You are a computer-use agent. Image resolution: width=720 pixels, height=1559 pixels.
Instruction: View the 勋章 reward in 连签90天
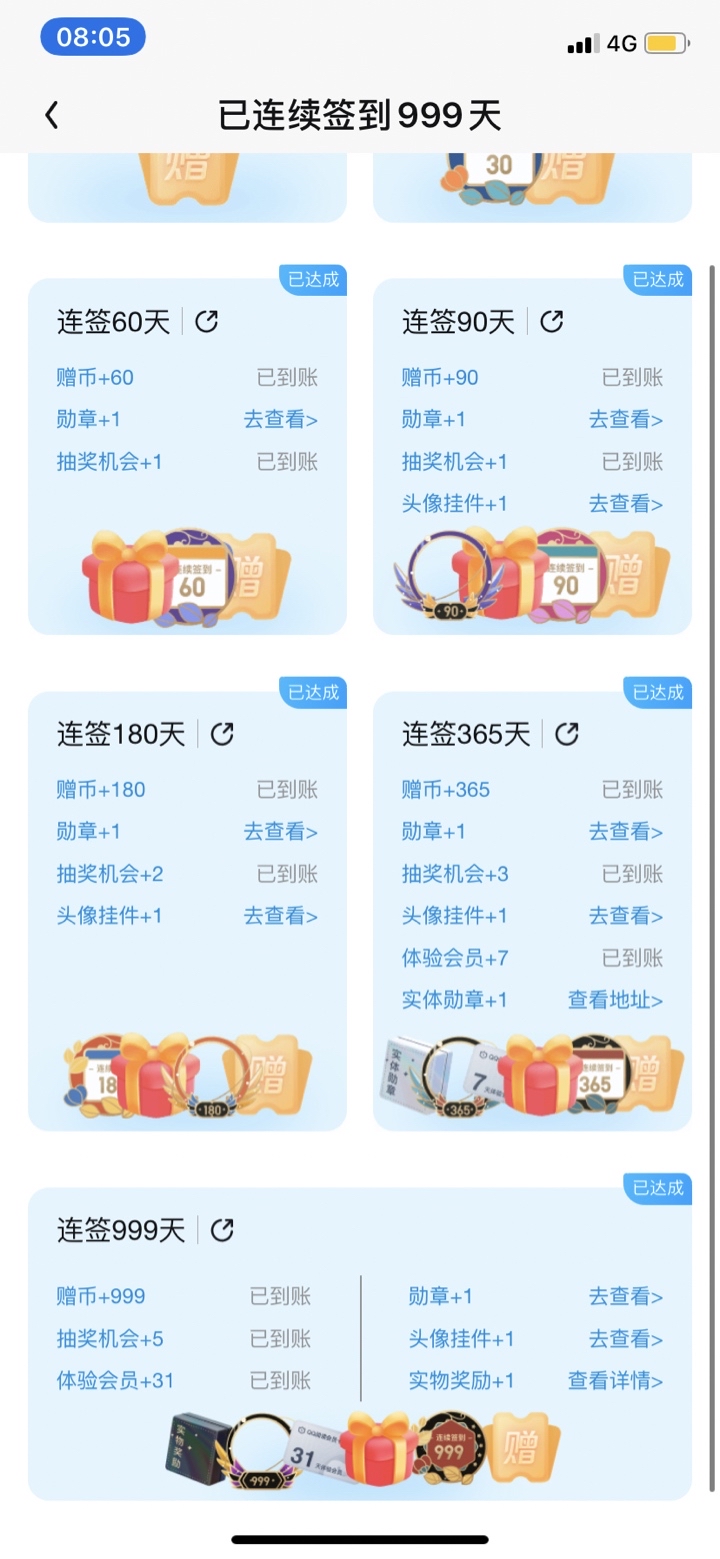point(625,420)
